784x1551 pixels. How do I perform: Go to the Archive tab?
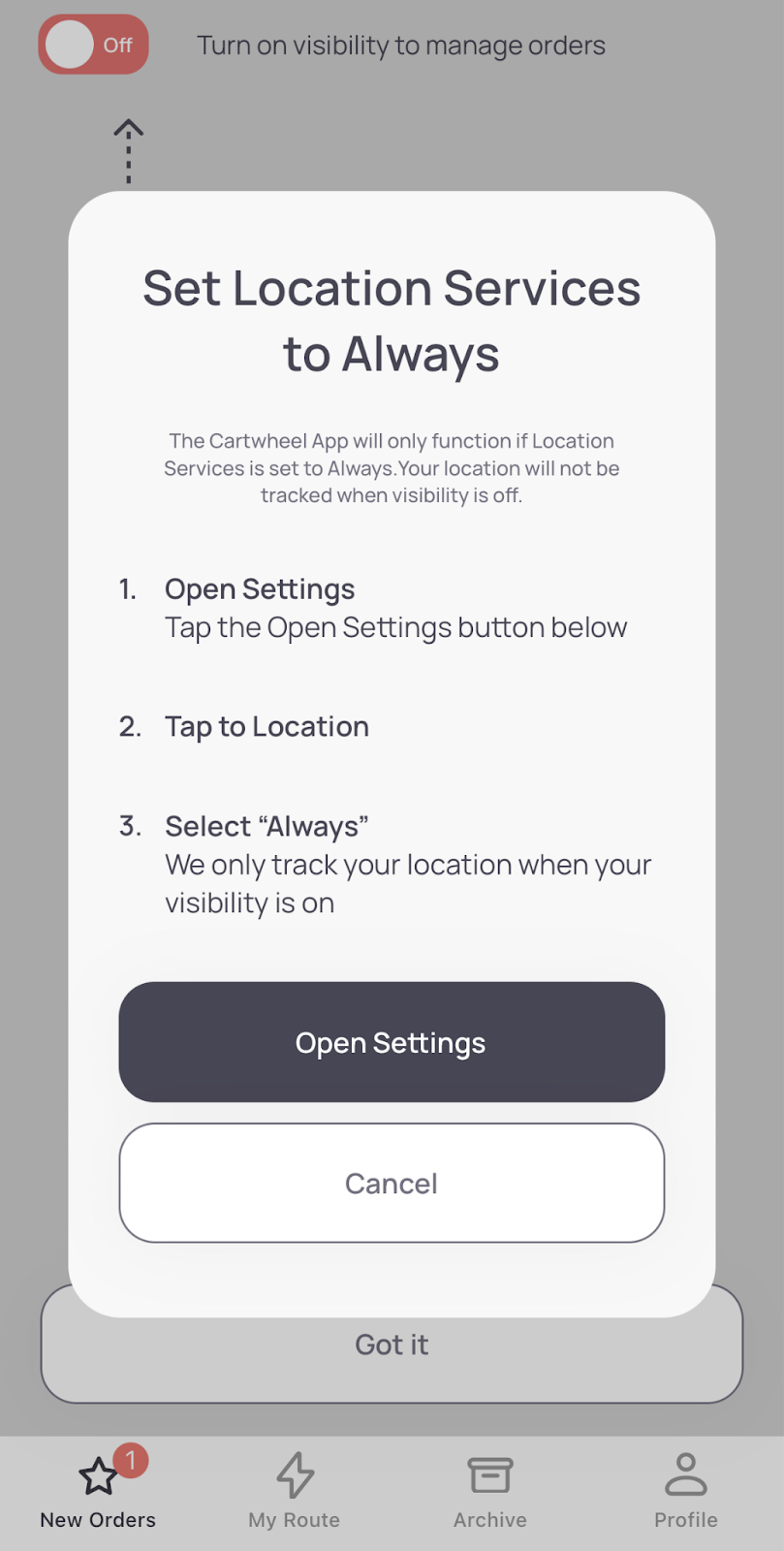490,1490
